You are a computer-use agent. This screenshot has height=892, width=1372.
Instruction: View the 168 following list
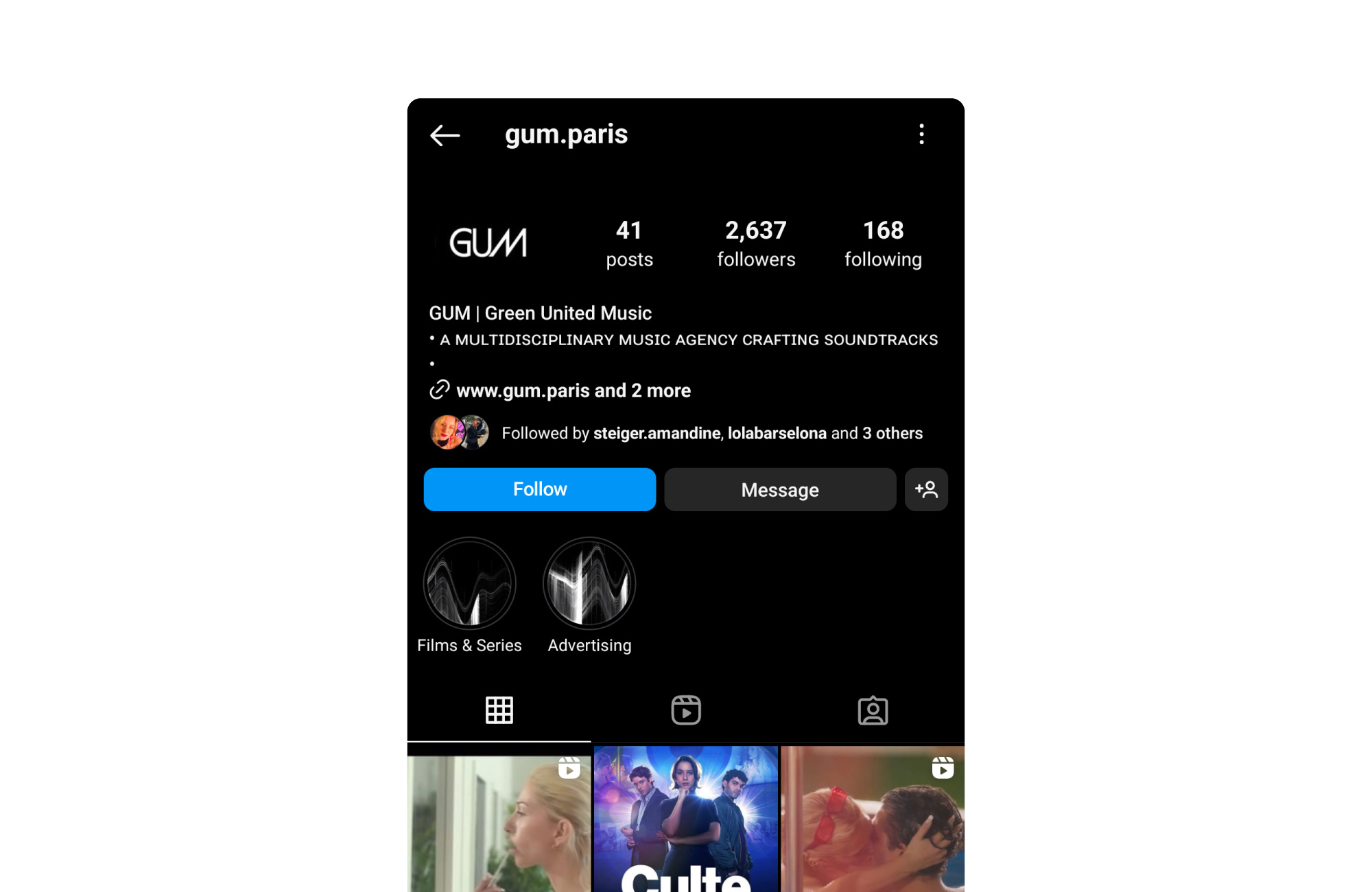click(x=882, y=243)
